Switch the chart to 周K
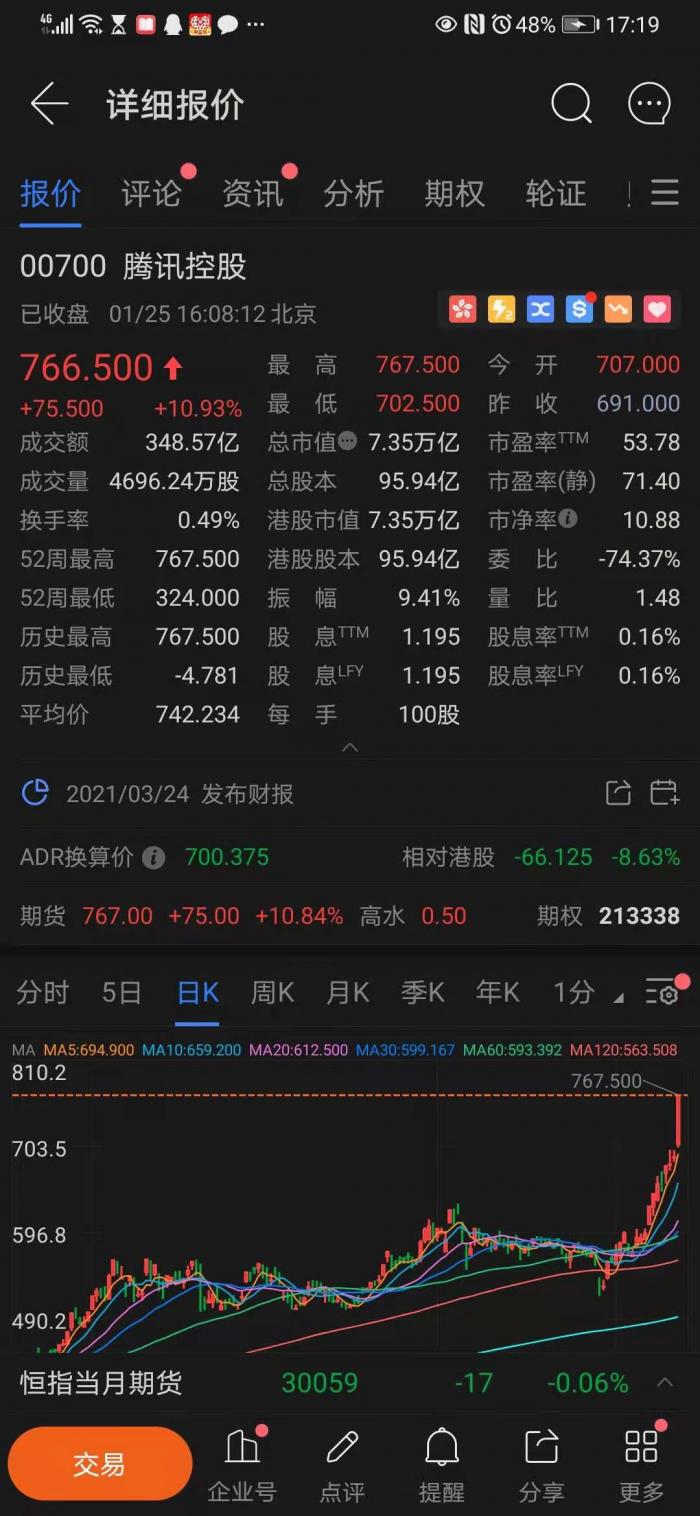The image size is (700, 1516). click(x=272, y=993)
